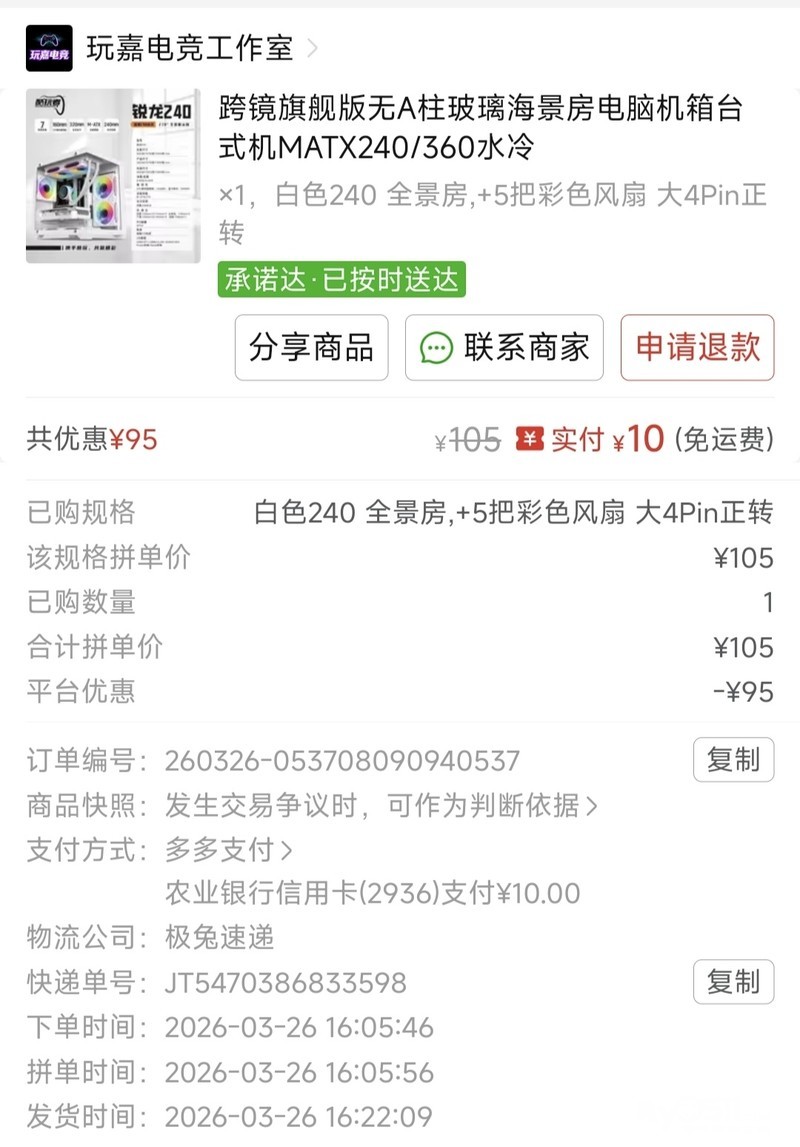Contact the seller via 联系商家

(x=505, y=347)
